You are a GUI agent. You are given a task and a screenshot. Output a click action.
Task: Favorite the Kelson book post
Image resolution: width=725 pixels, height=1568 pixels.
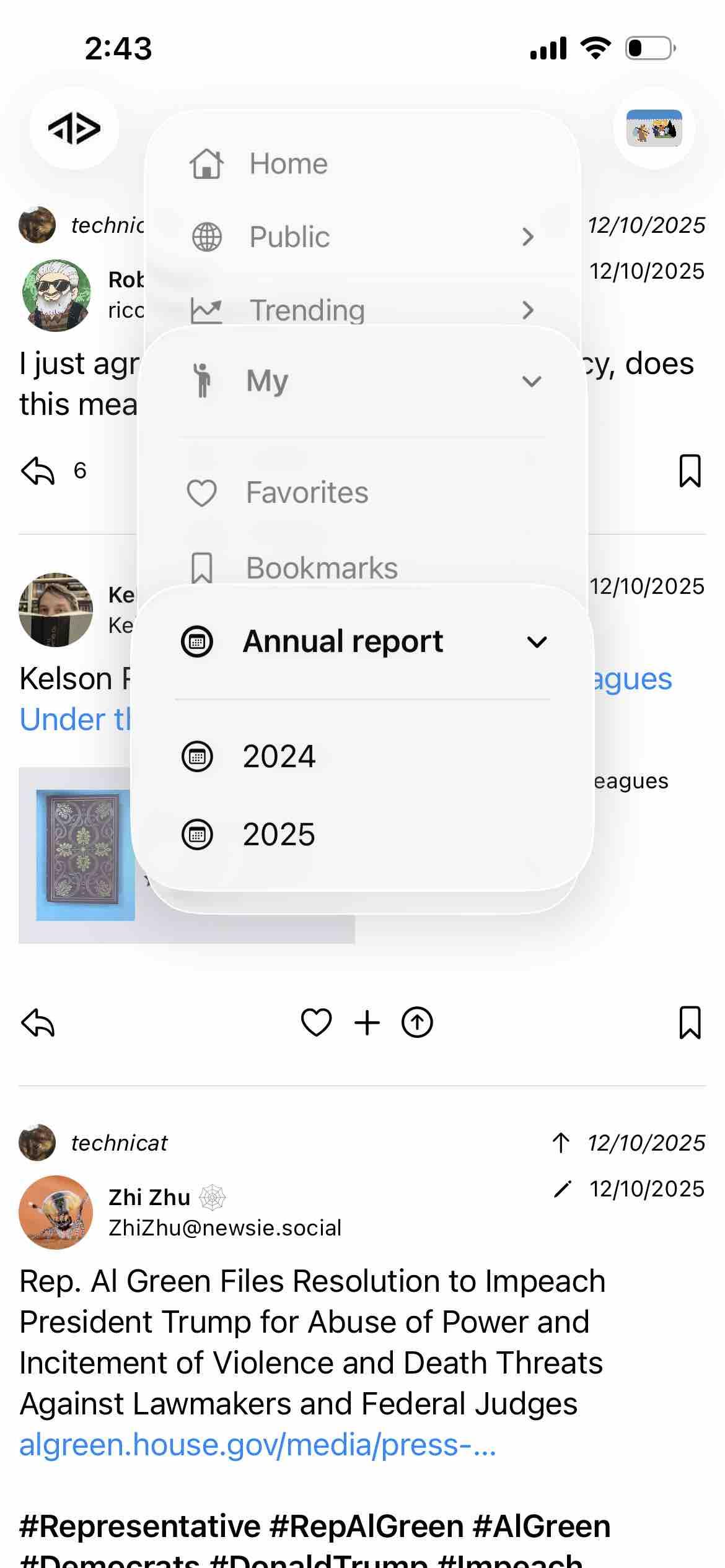click(x=316, y=1022)
